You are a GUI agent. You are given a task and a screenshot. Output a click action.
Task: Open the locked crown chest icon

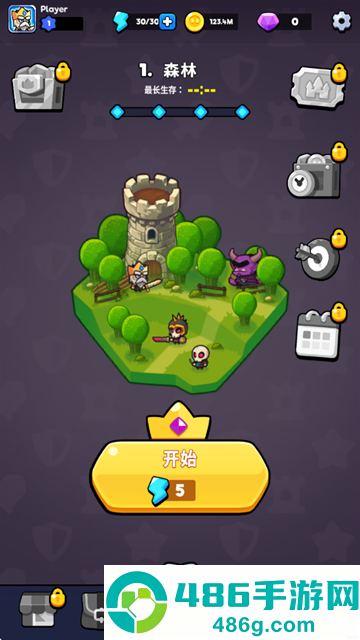(41, 87)
